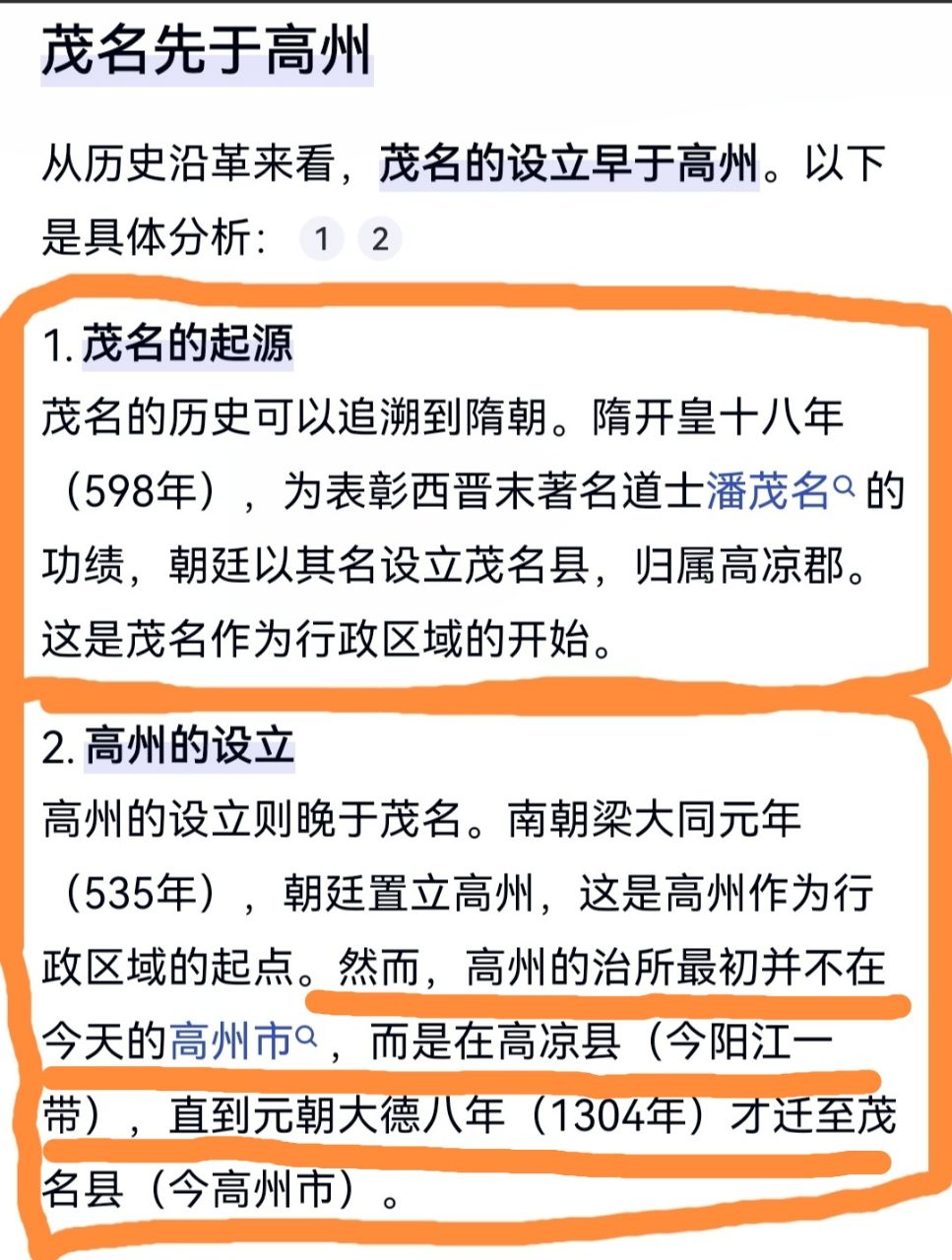
Task: Open citation reference 1
Action: pos(321,238)
